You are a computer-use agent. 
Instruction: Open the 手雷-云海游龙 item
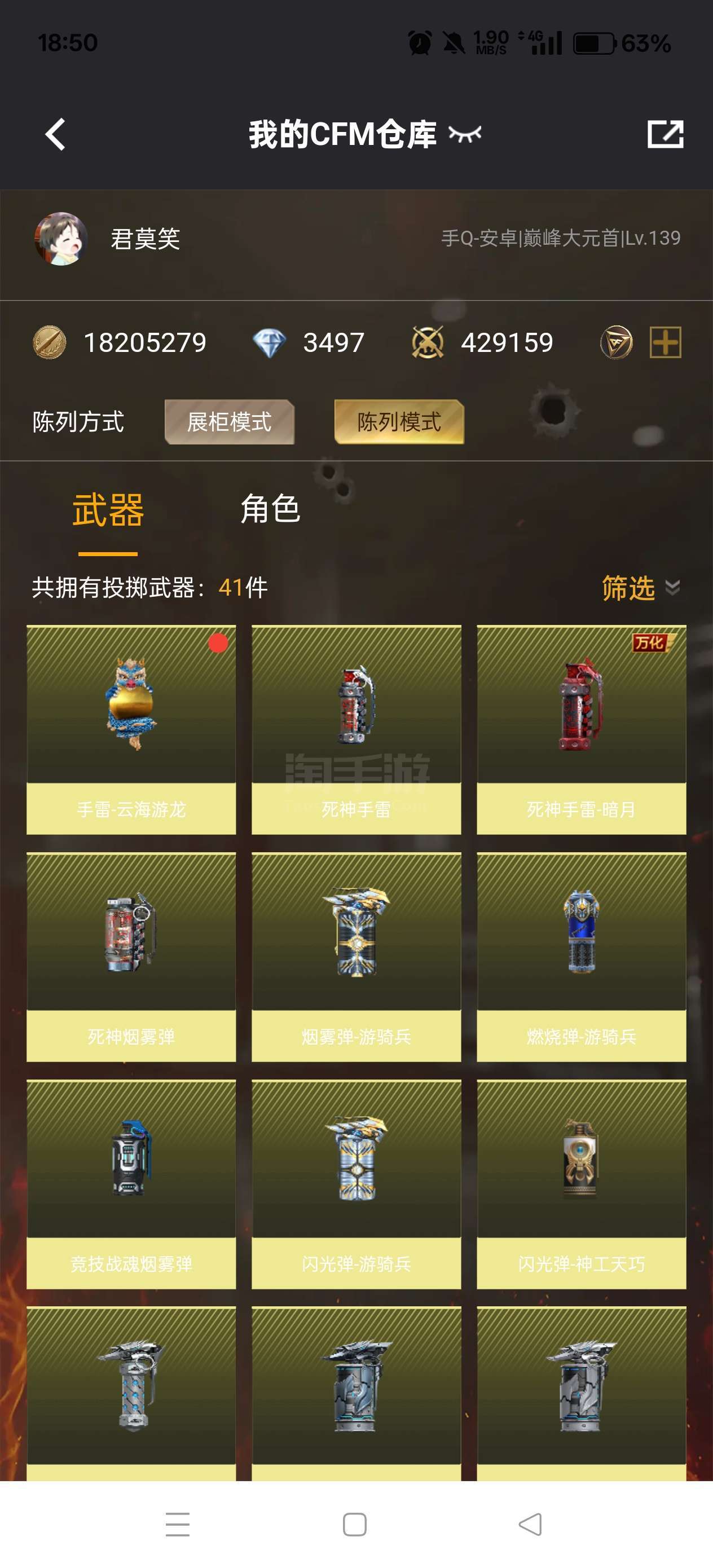pyautogui.click(x=131, y=730)
